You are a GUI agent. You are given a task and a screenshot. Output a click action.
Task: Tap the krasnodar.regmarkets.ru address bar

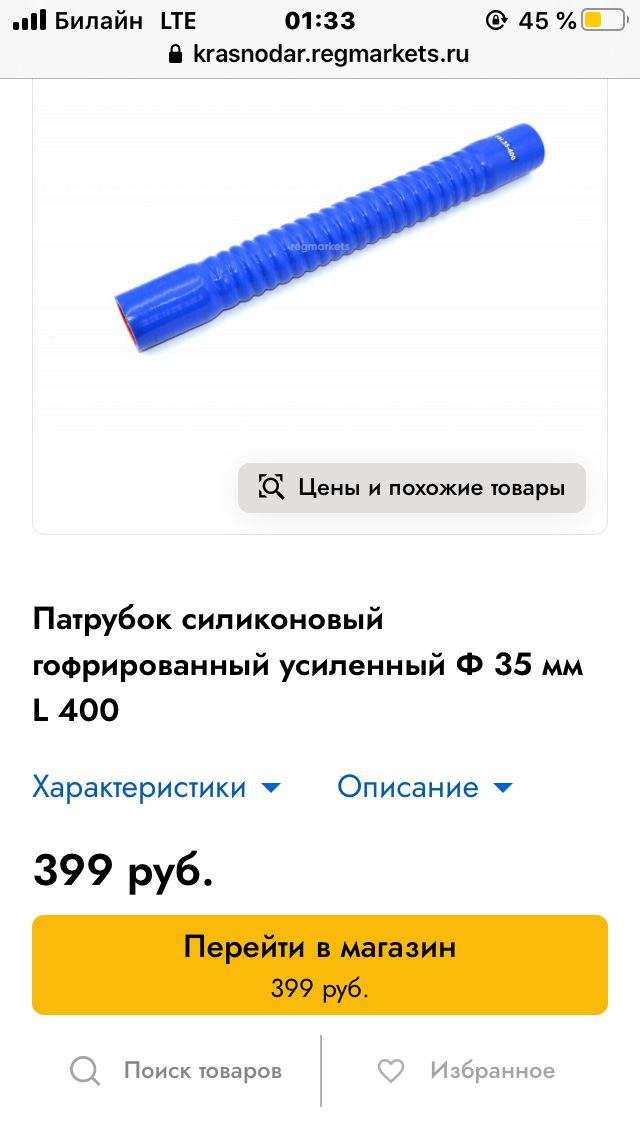click(320, 54)
